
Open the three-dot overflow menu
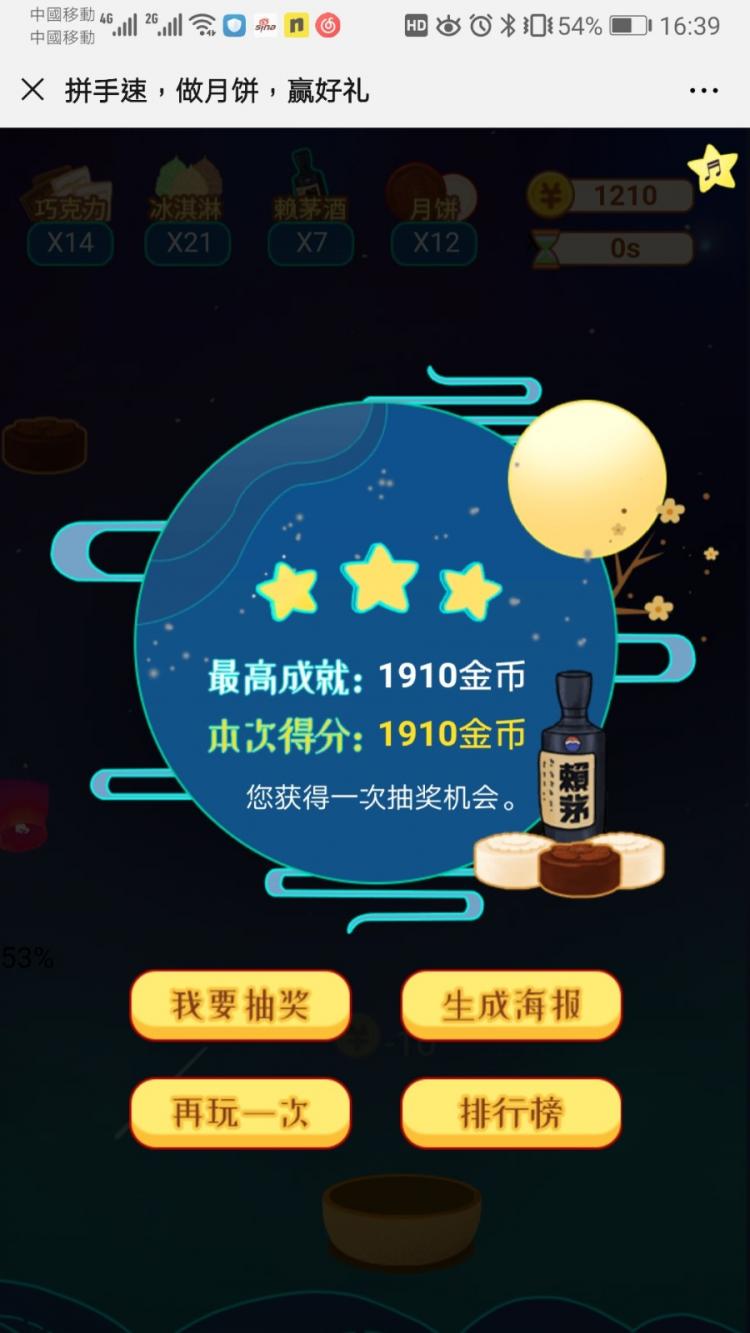coord(703,91)
